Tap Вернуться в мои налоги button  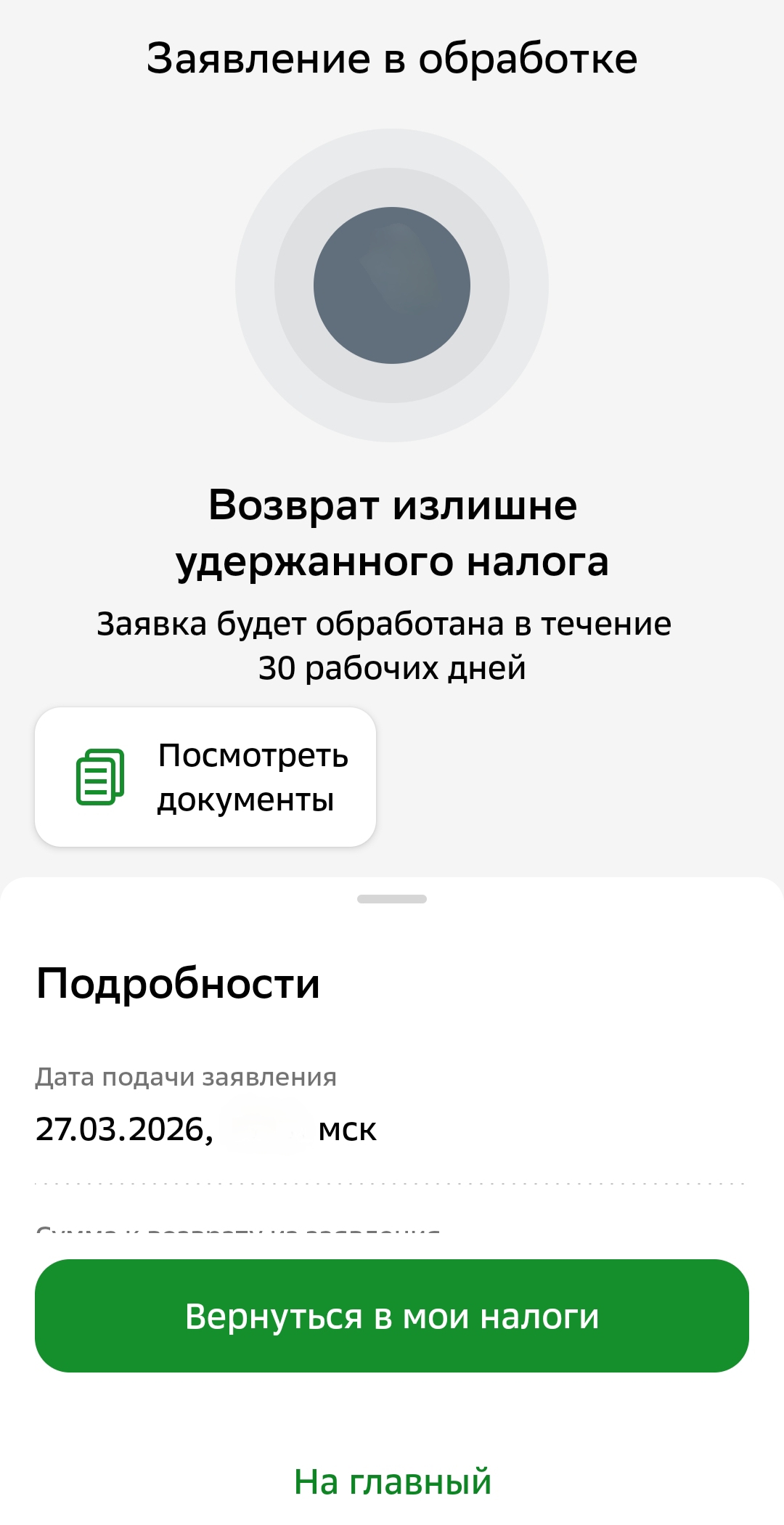tap(392, 1316)
